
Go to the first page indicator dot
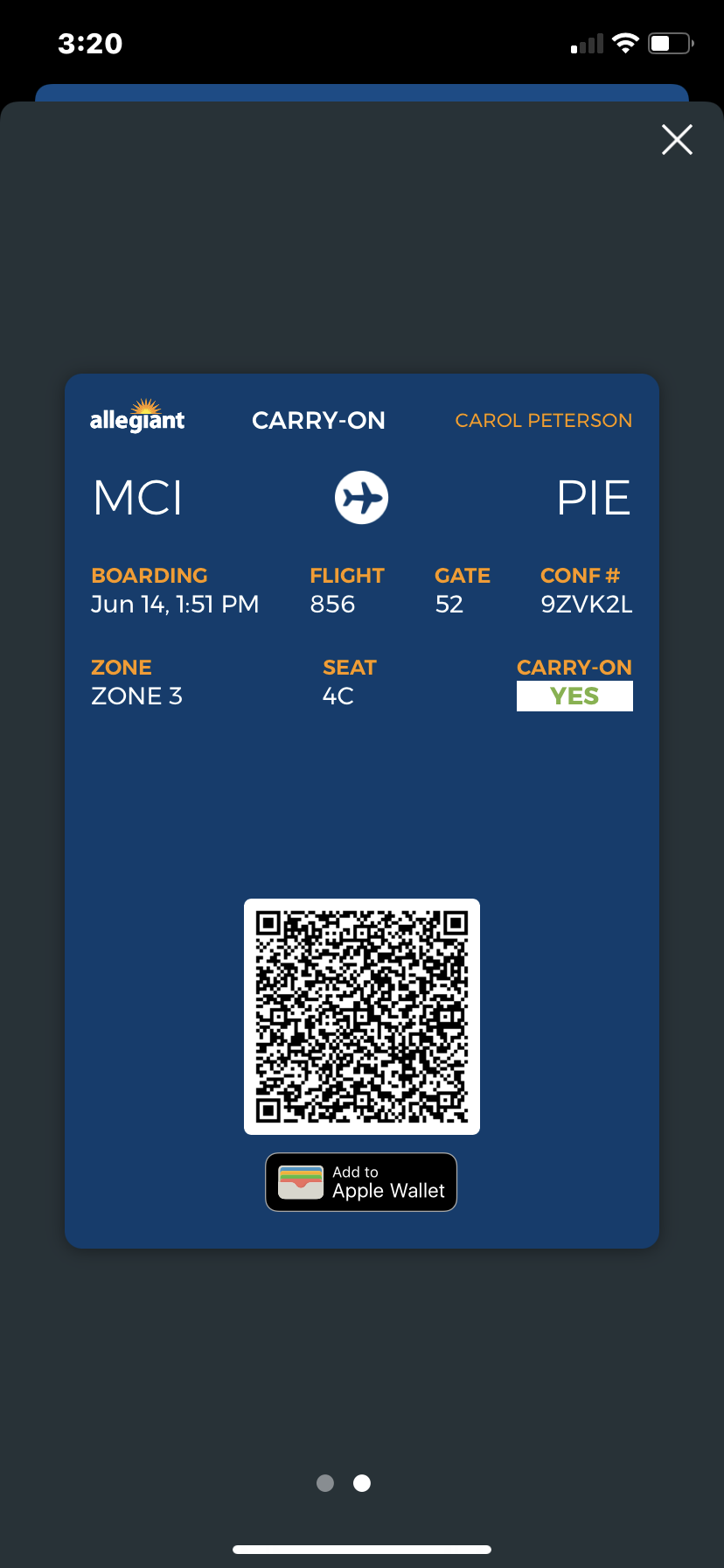[325, 1482]
